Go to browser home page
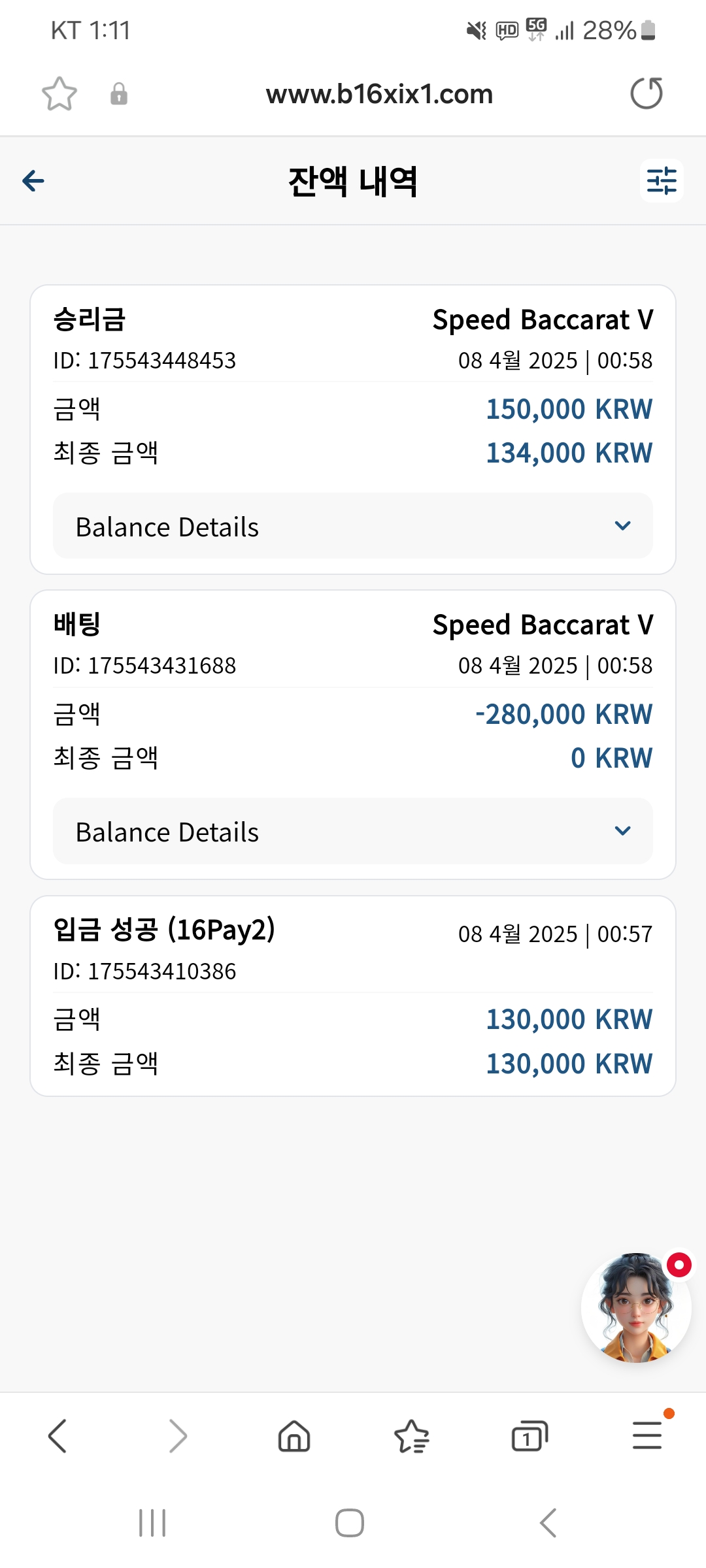Viewport: 706px width, 1568px height. tap(294, 1436)
